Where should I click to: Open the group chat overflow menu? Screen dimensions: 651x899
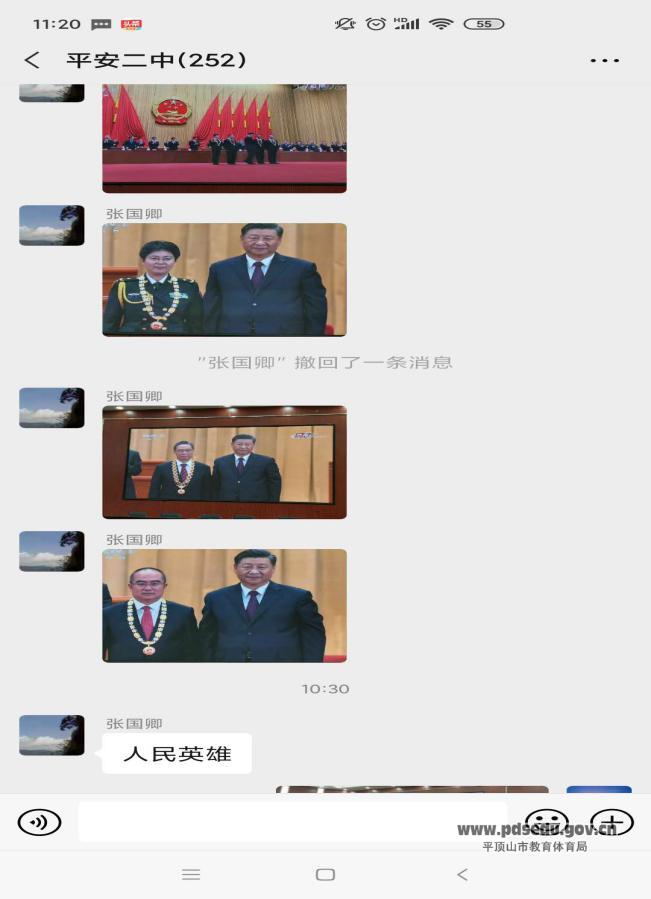tap(604, 61)
